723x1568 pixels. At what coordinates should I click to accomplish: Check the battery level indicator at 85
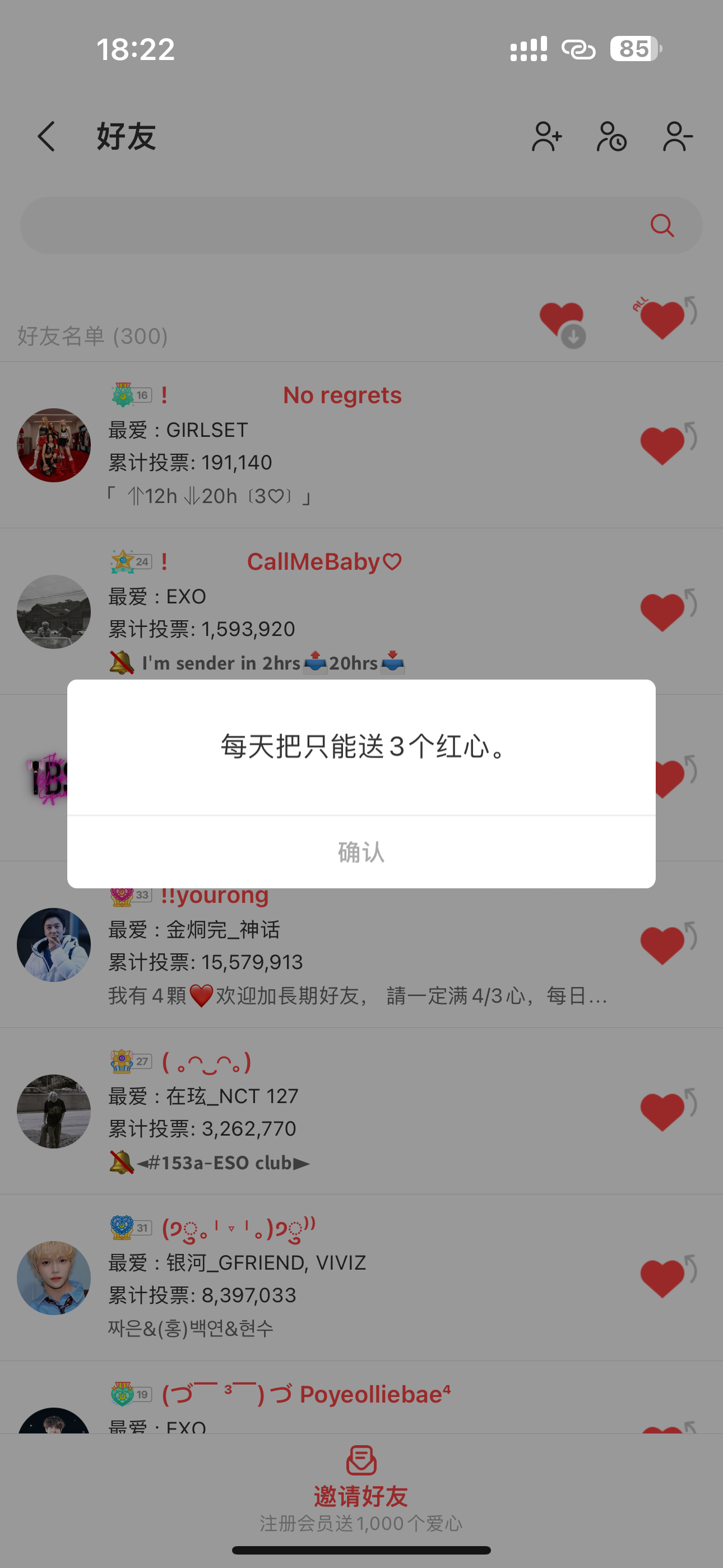pyautogui.click(x=633, y=48)
